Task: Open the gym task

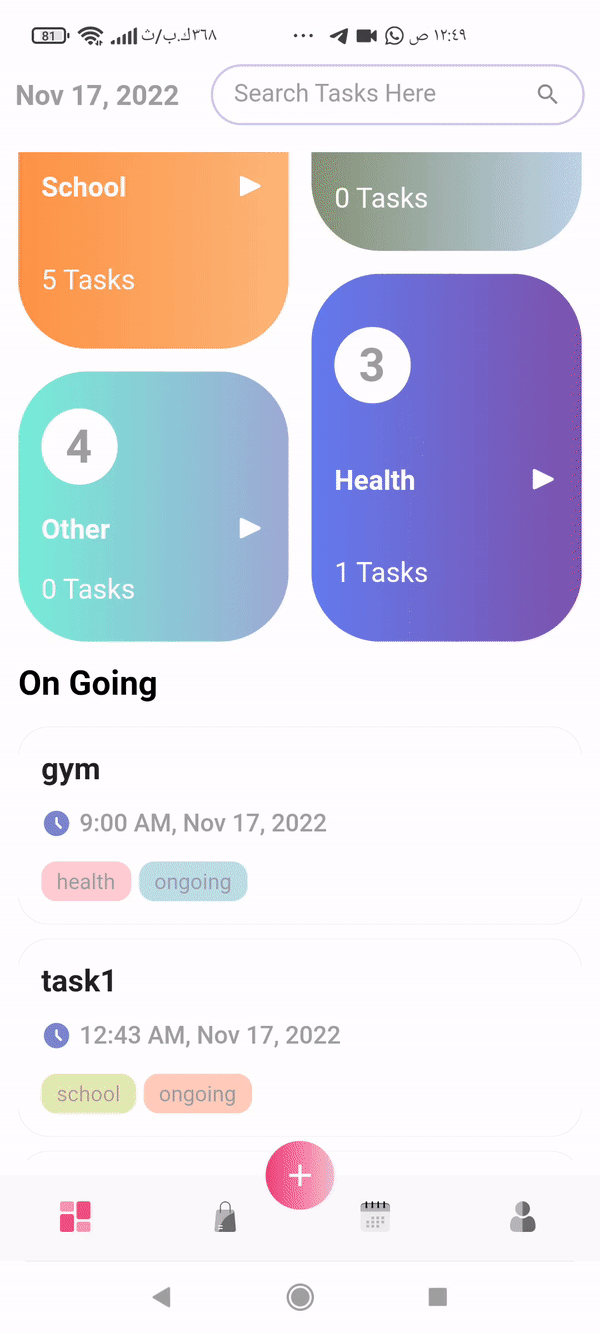Action: pyautogui.click(x=300, y=825)
